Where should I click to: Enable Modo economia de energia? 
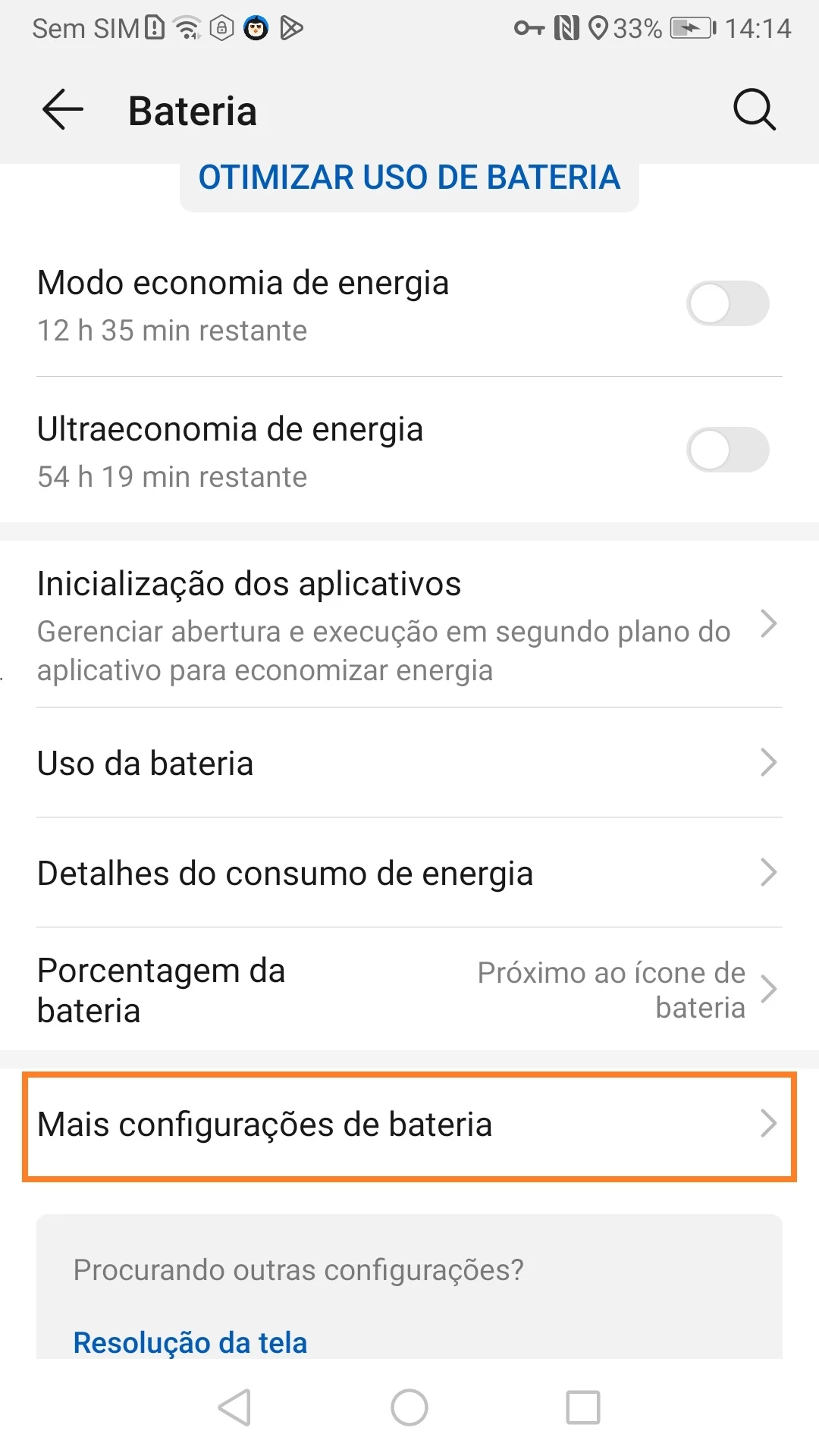coord(727,304)
